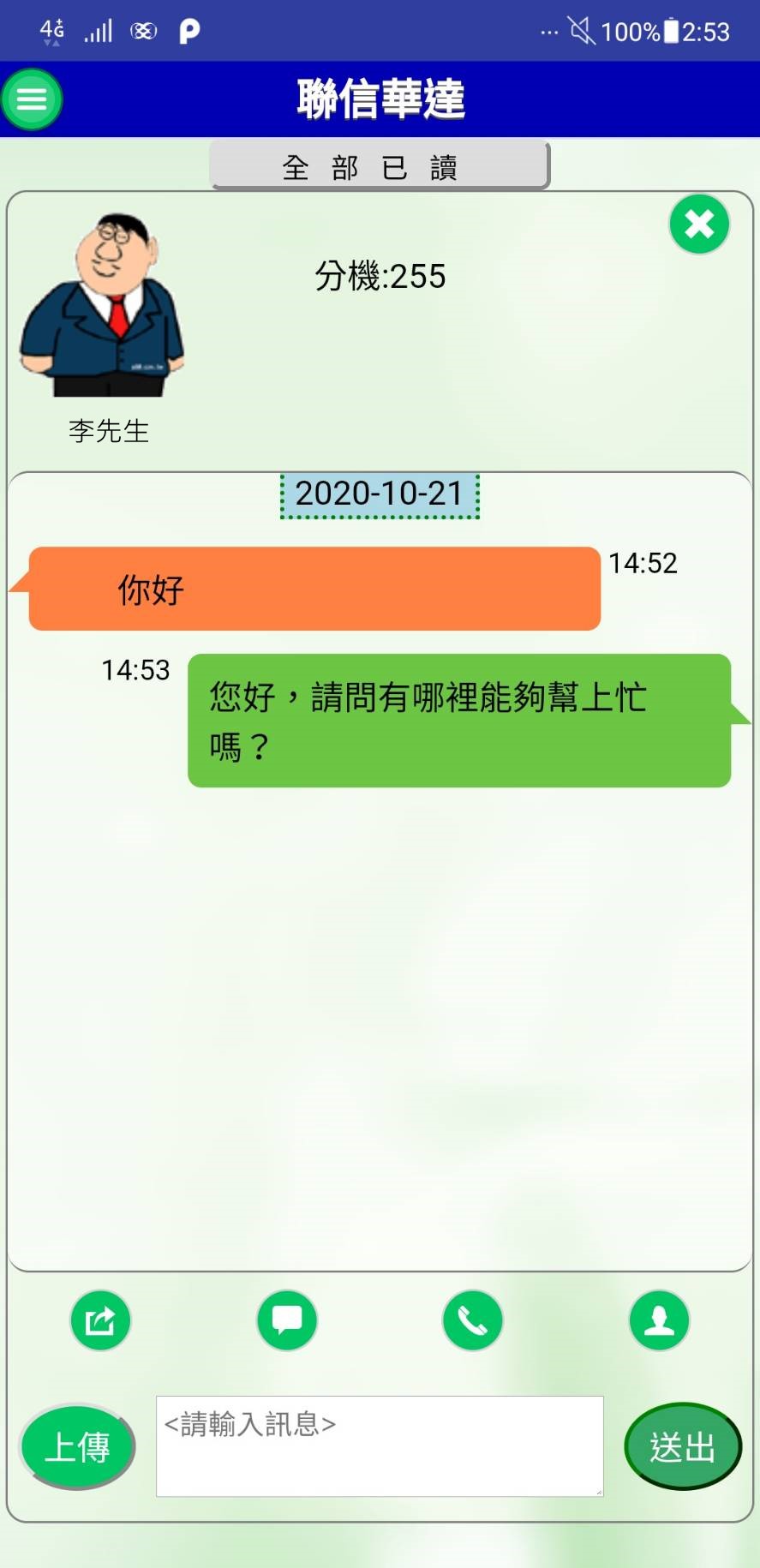This screenshot has width=760, height=1568.
Task: Focus the 請輸入訊息 message field
Action: (x=380, y=1445)
